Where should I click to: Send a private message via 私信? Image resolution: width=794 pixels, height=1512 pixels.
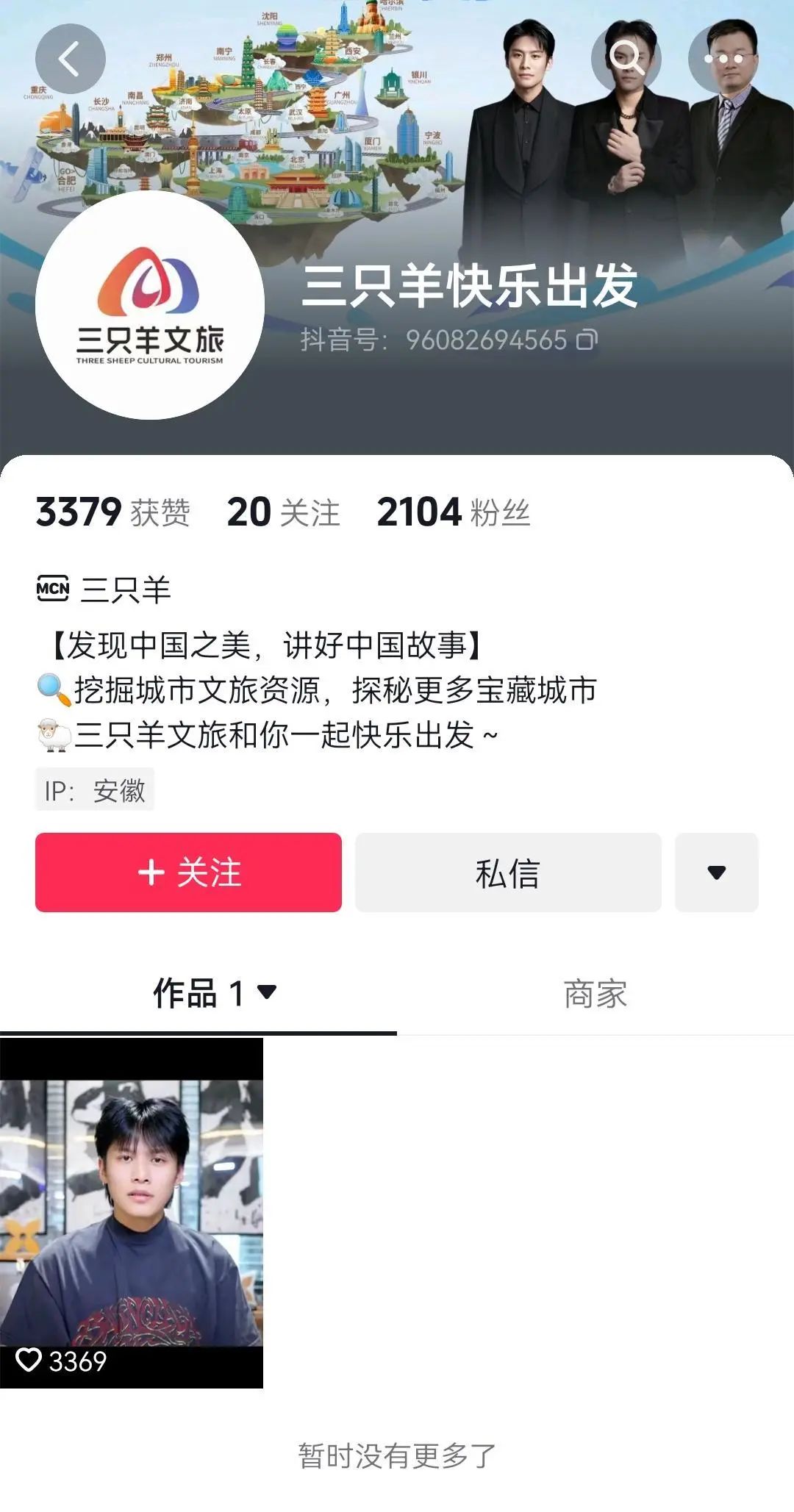(x=508, y=873)
